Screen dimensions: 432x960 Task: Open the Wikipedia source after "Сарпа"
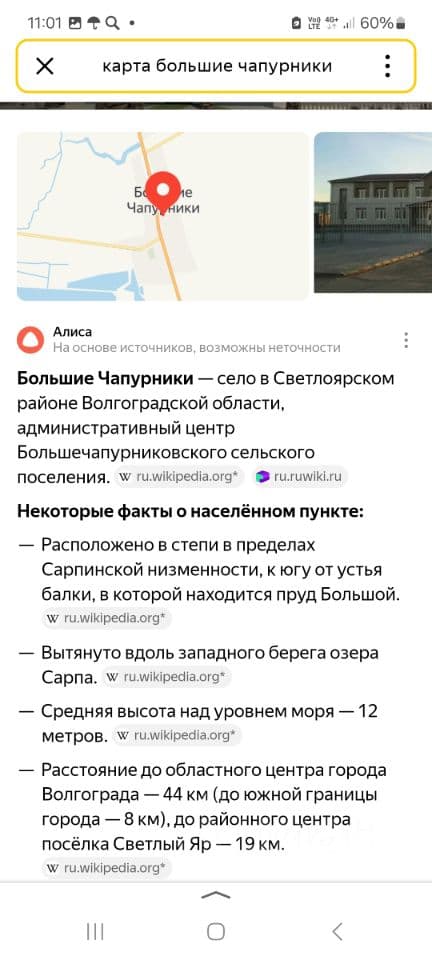pos(166,677)
